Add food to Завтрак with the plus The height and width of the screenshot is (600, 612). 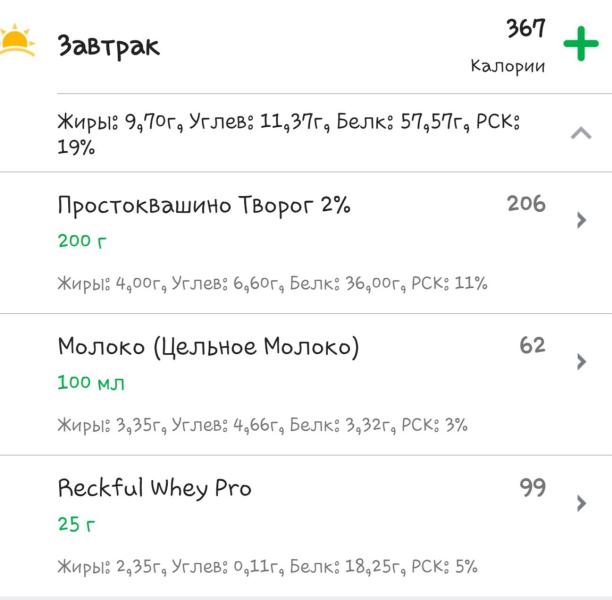pyautogui.click(x=581, y=44)
